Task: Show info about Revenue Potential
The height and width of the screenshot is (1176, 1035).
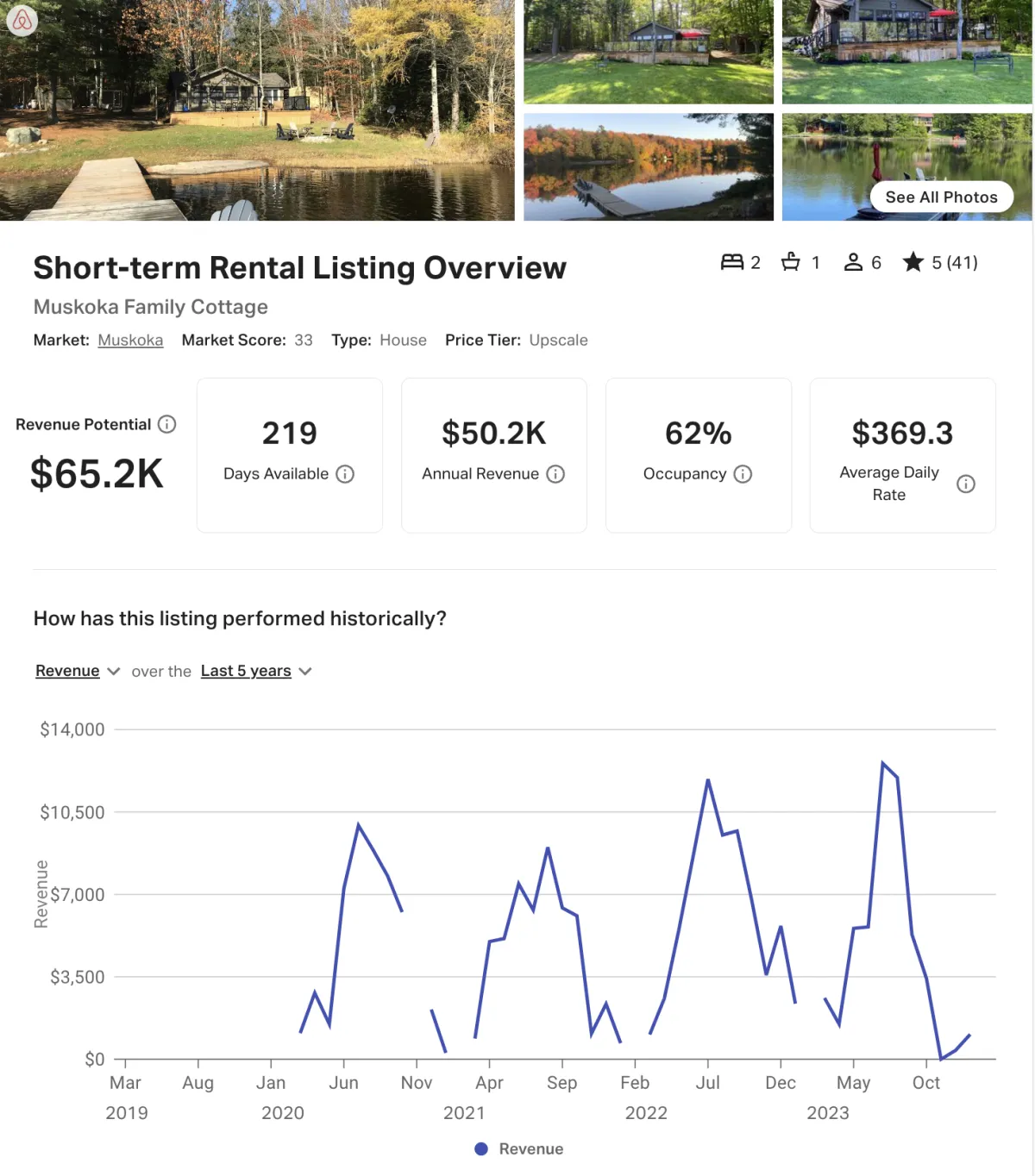Action: 167,424
